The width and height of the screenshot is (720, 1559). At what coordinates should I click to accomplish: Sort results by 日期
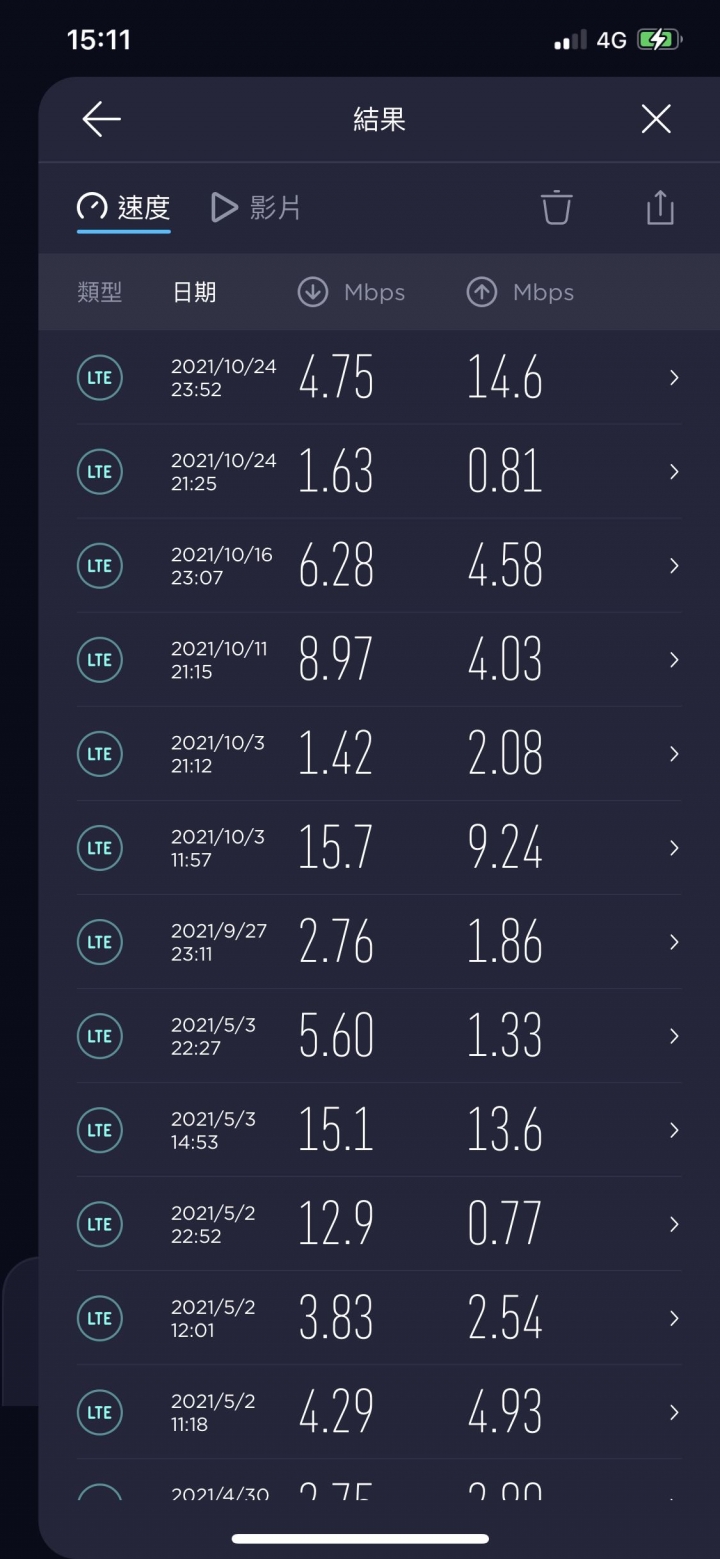tap(194, 293)
